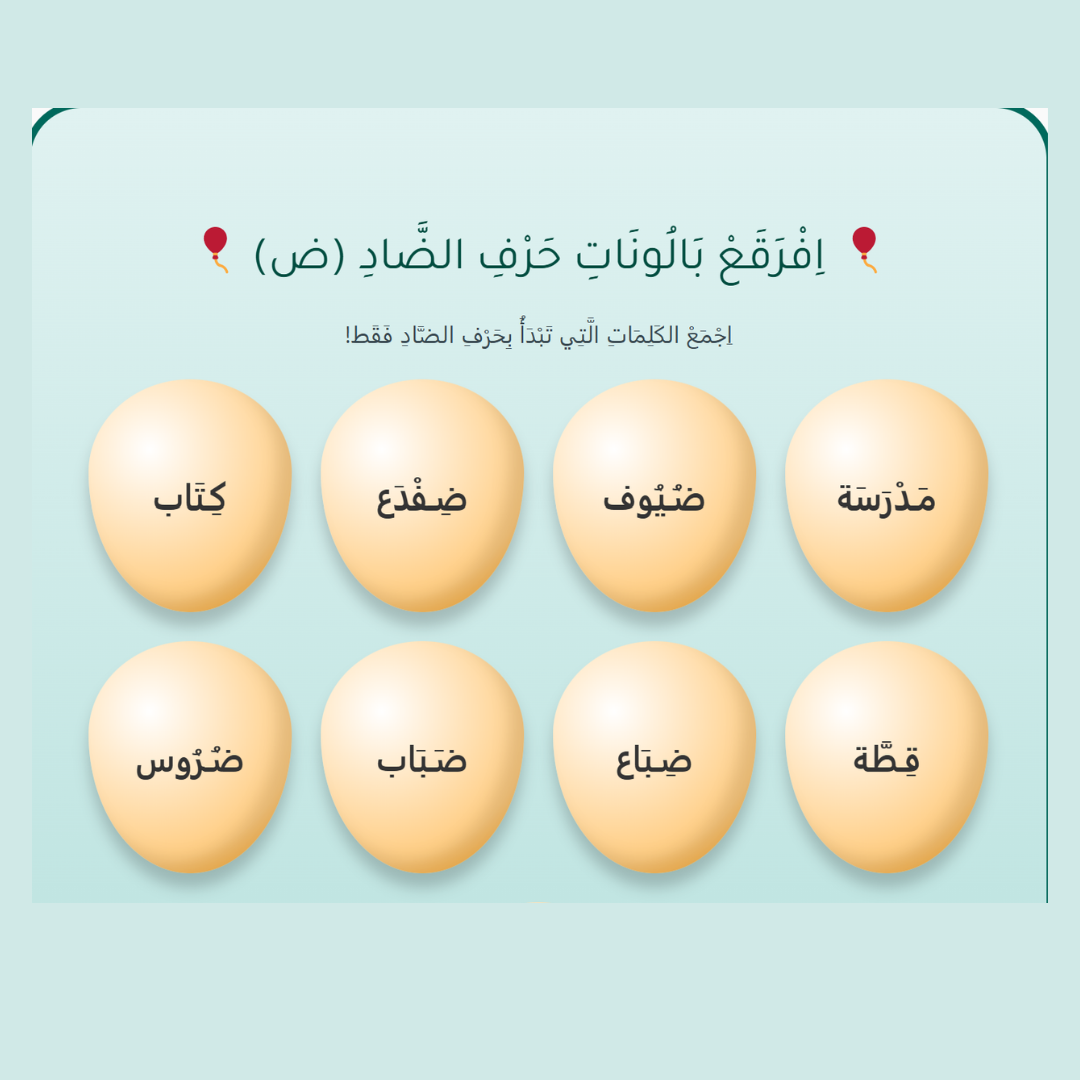Screen dimensions: 1080x1080
Task: Tap the balloon labeled مَدْرَسَة
Action: coord(886,496)
